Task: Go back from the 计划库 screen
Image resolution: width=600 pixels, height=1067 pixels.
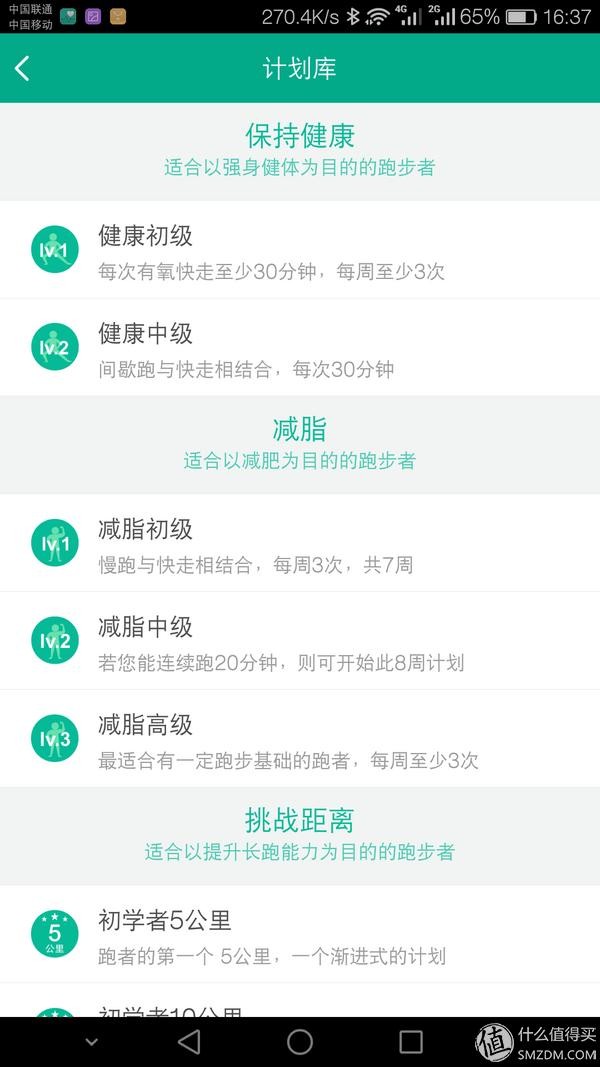Action: [23, 68]
